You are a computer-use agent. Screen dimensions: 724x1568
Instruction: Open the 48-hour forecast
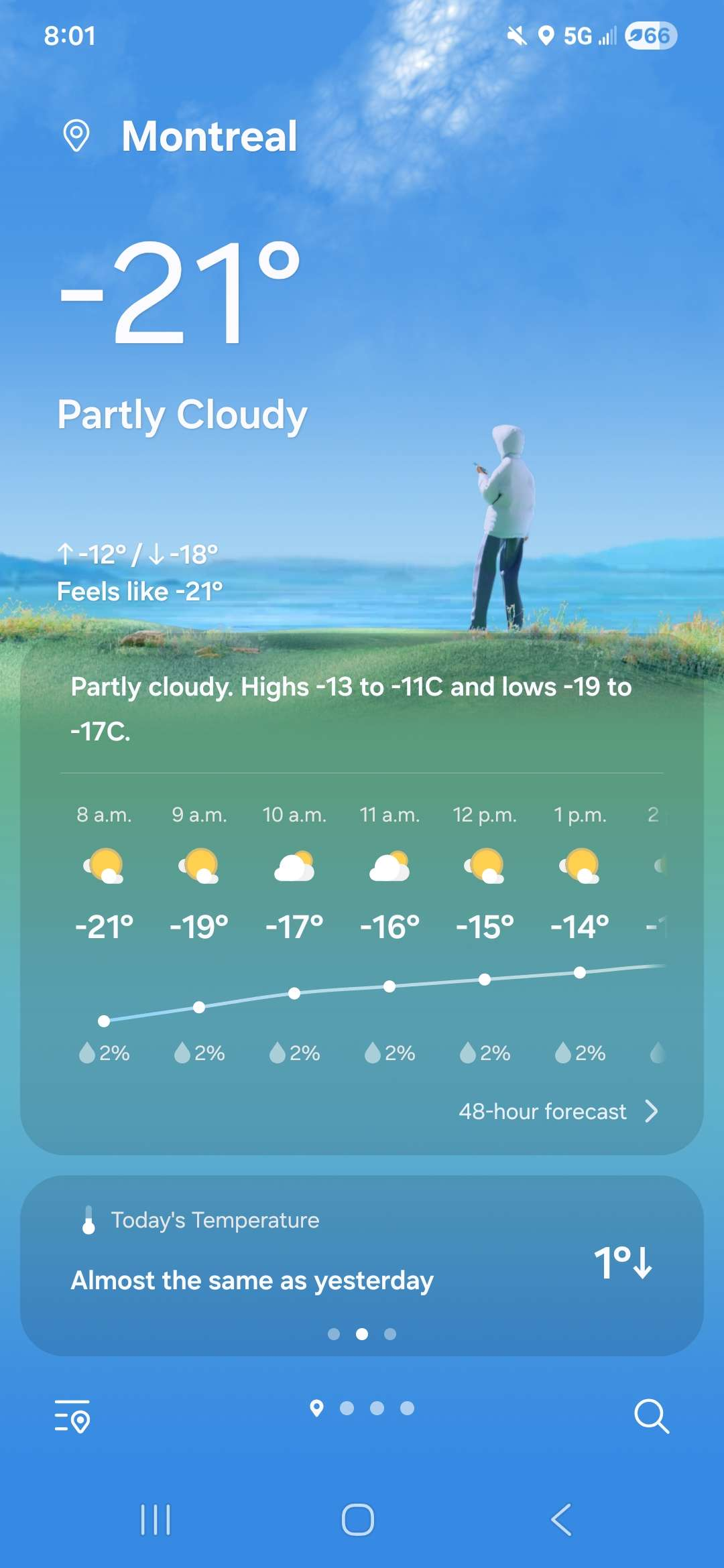click(558, 1112)
